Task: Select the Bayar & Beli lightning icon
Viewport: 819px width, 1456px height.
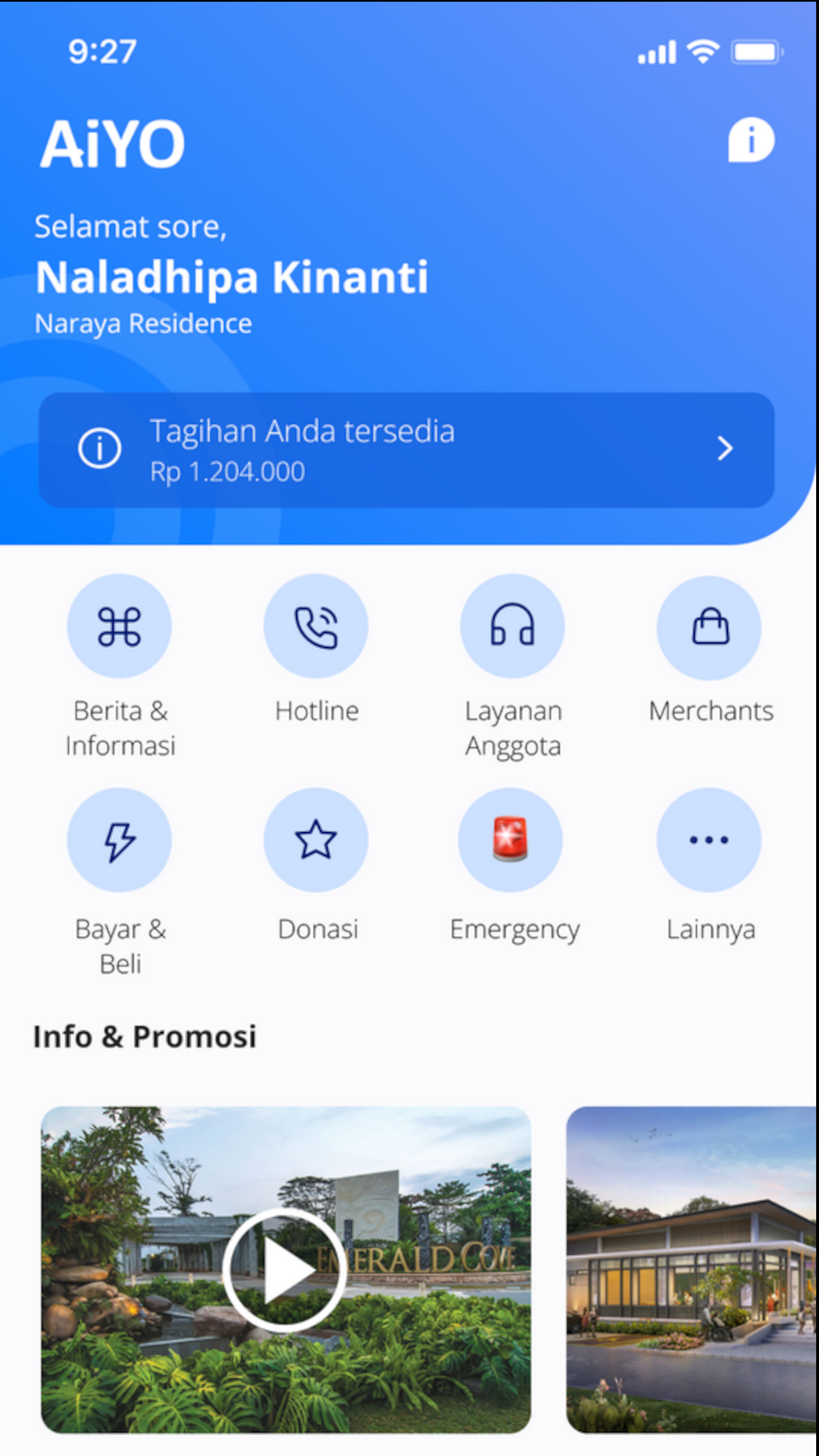Action: [119, 839]
